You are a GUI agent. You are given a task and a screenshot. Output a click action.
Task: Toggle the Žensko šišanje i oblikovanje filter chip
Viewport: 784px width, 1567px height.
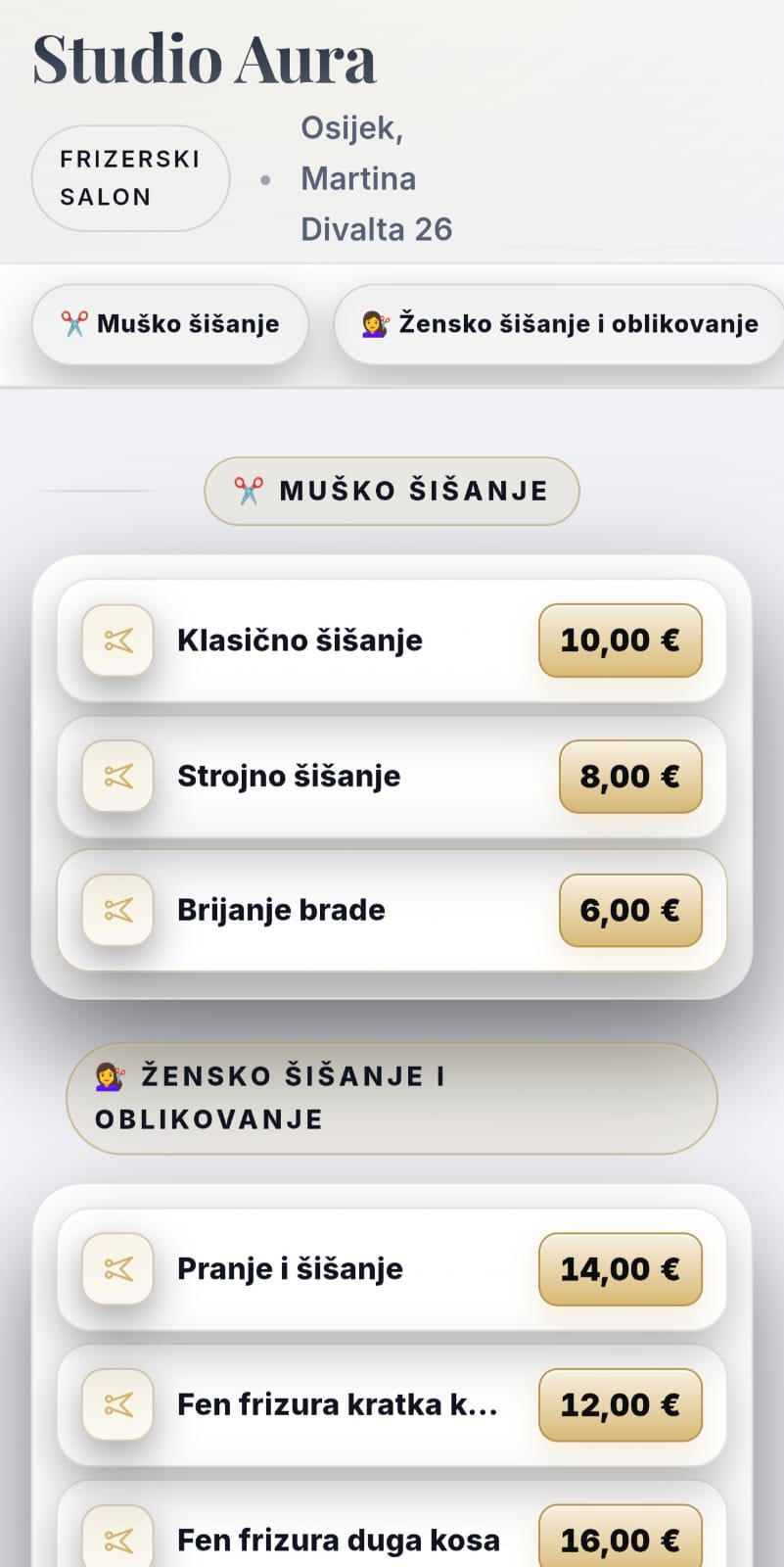(x=557, y=324)
